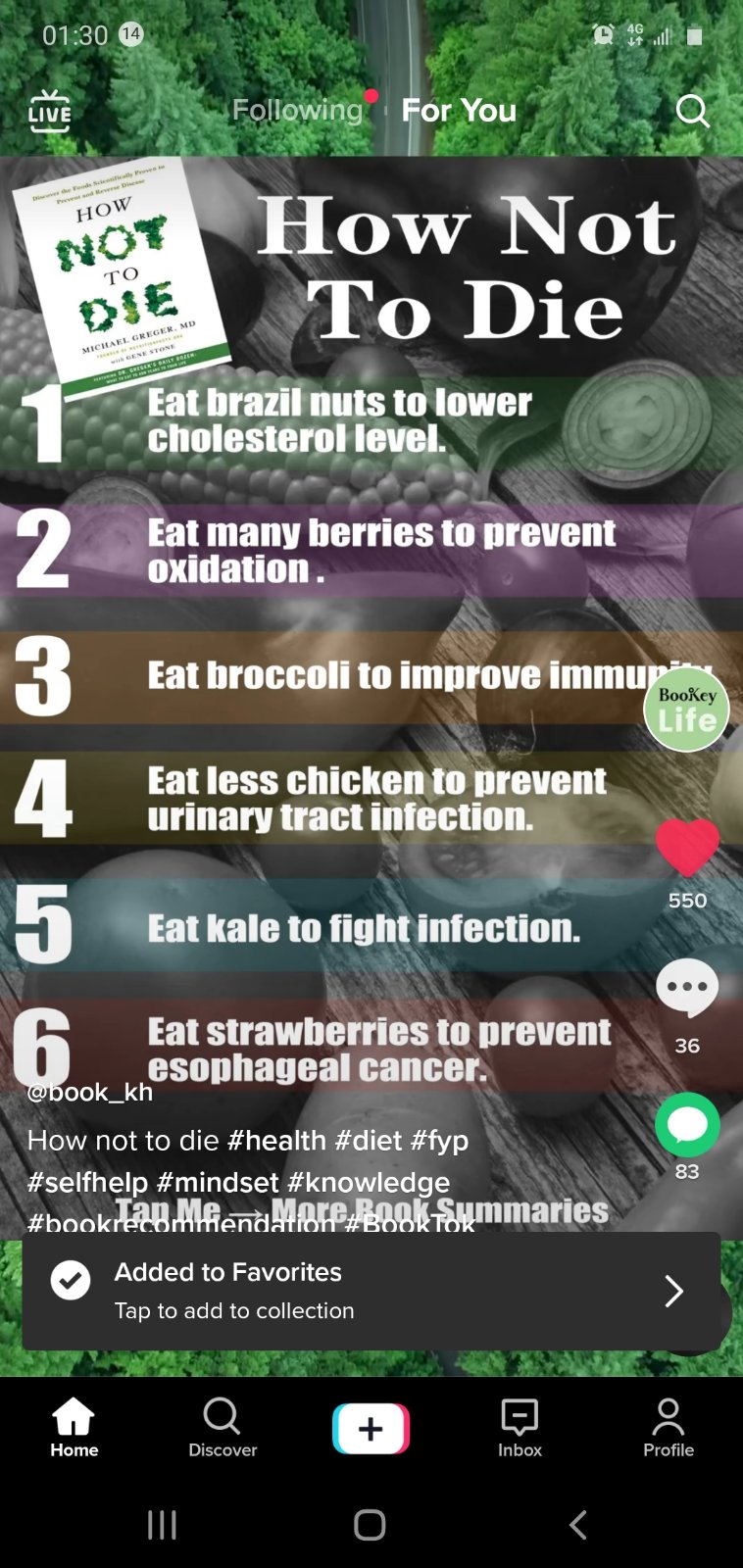Image resolution: width=743 pixels, height=1568 pixels.
Task: Open the search magnifier
Action: coord(692,111)
